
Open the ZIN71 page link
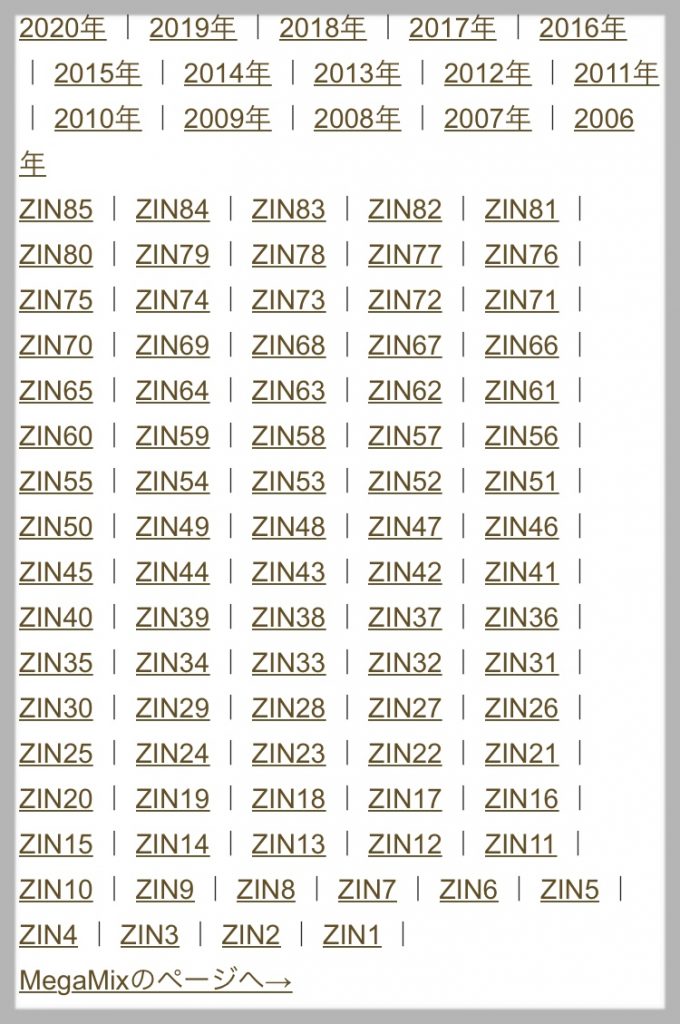(521, 300)
